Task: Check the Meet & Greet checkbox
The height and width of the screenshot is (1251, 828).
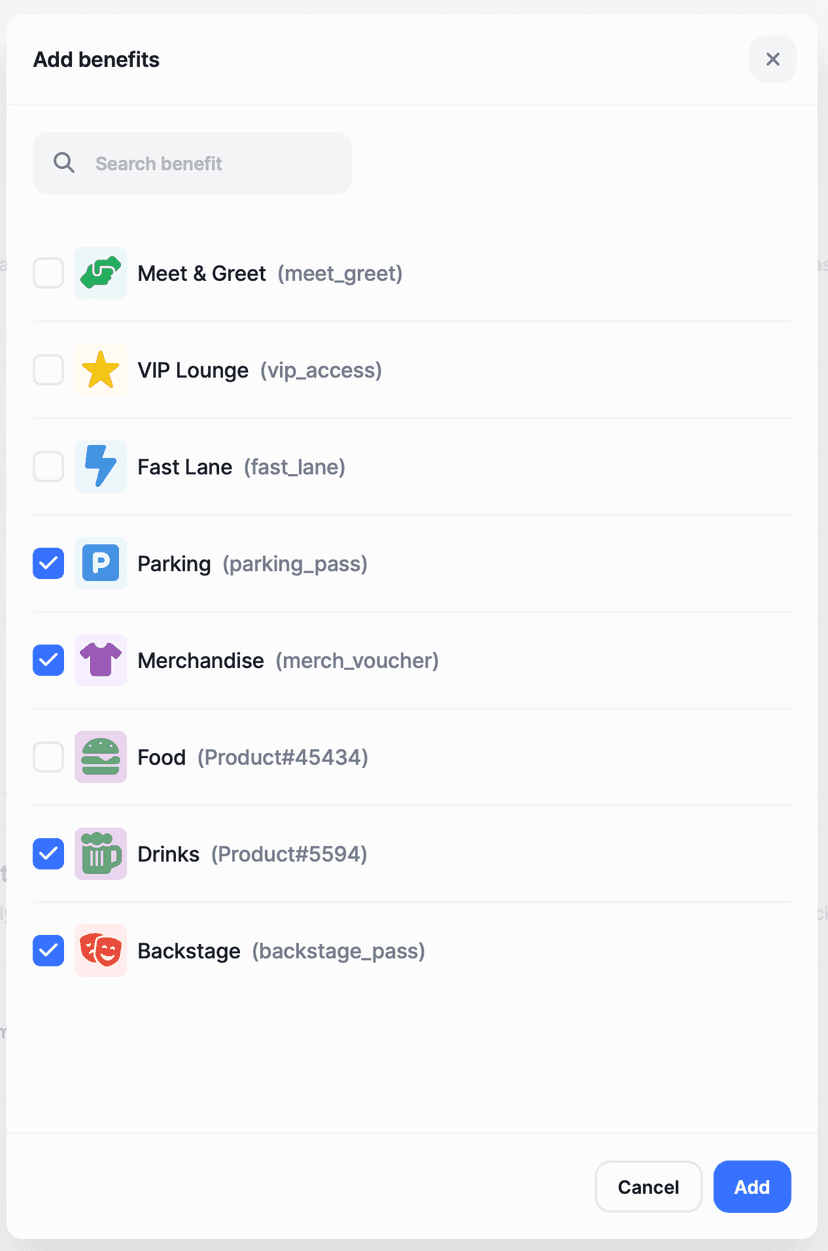Action: point(49,273)
